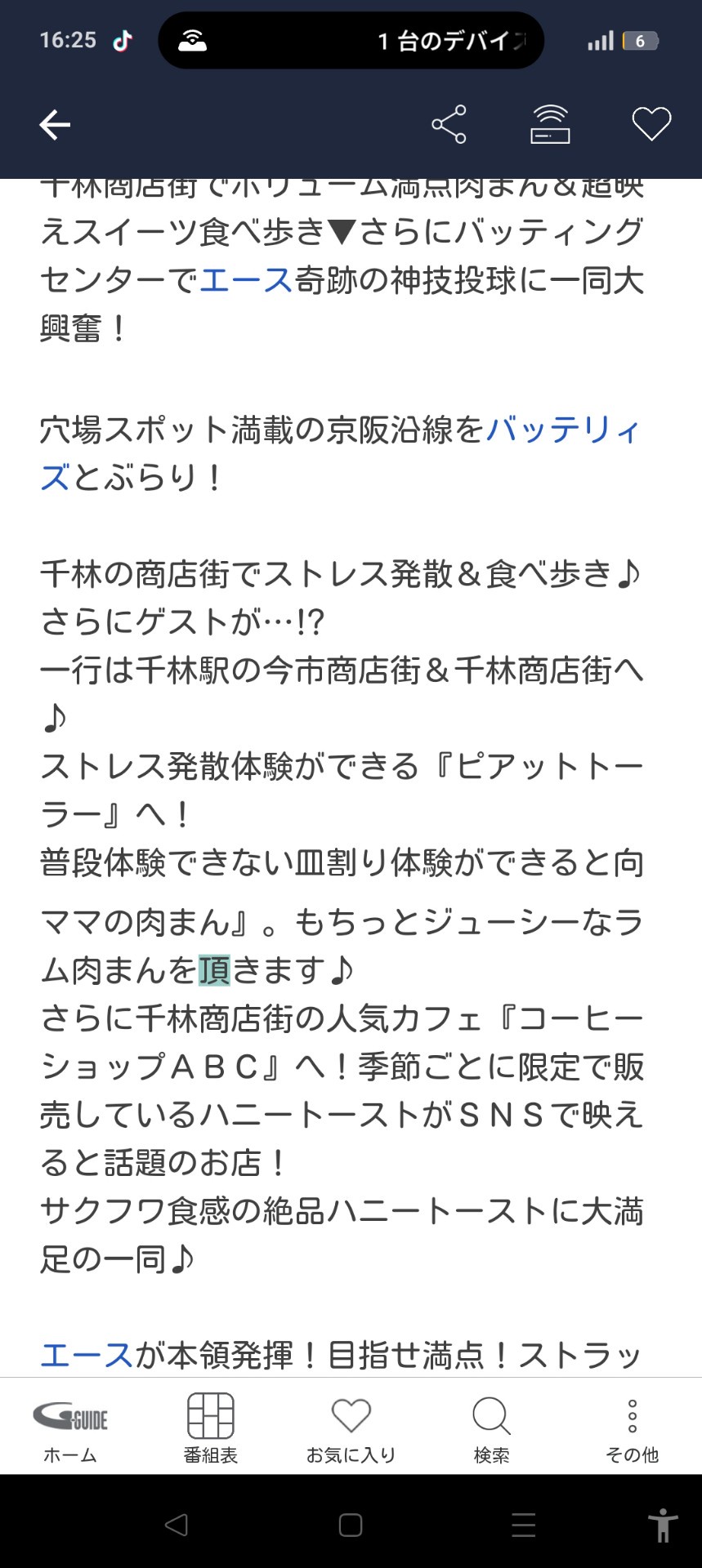Open the device connection icon
This screenshot has width=702, height=1568.
point(550,125)
